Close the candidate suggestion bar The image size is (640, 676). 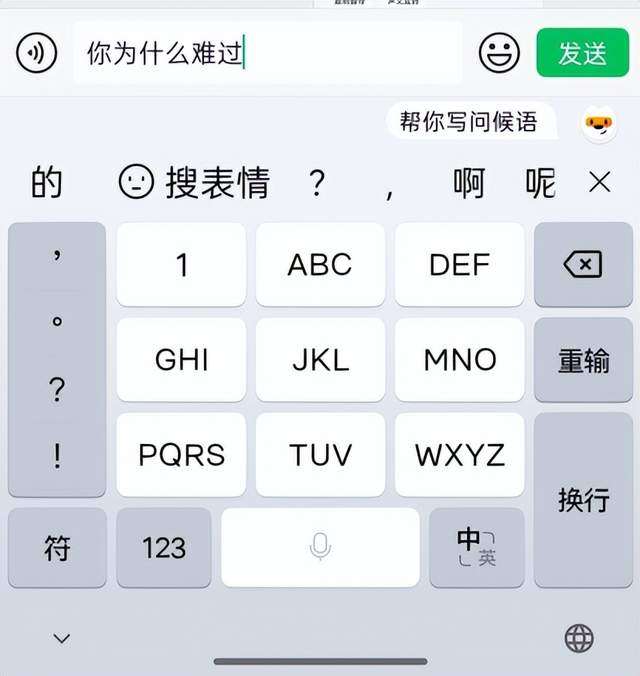[599, 182]
